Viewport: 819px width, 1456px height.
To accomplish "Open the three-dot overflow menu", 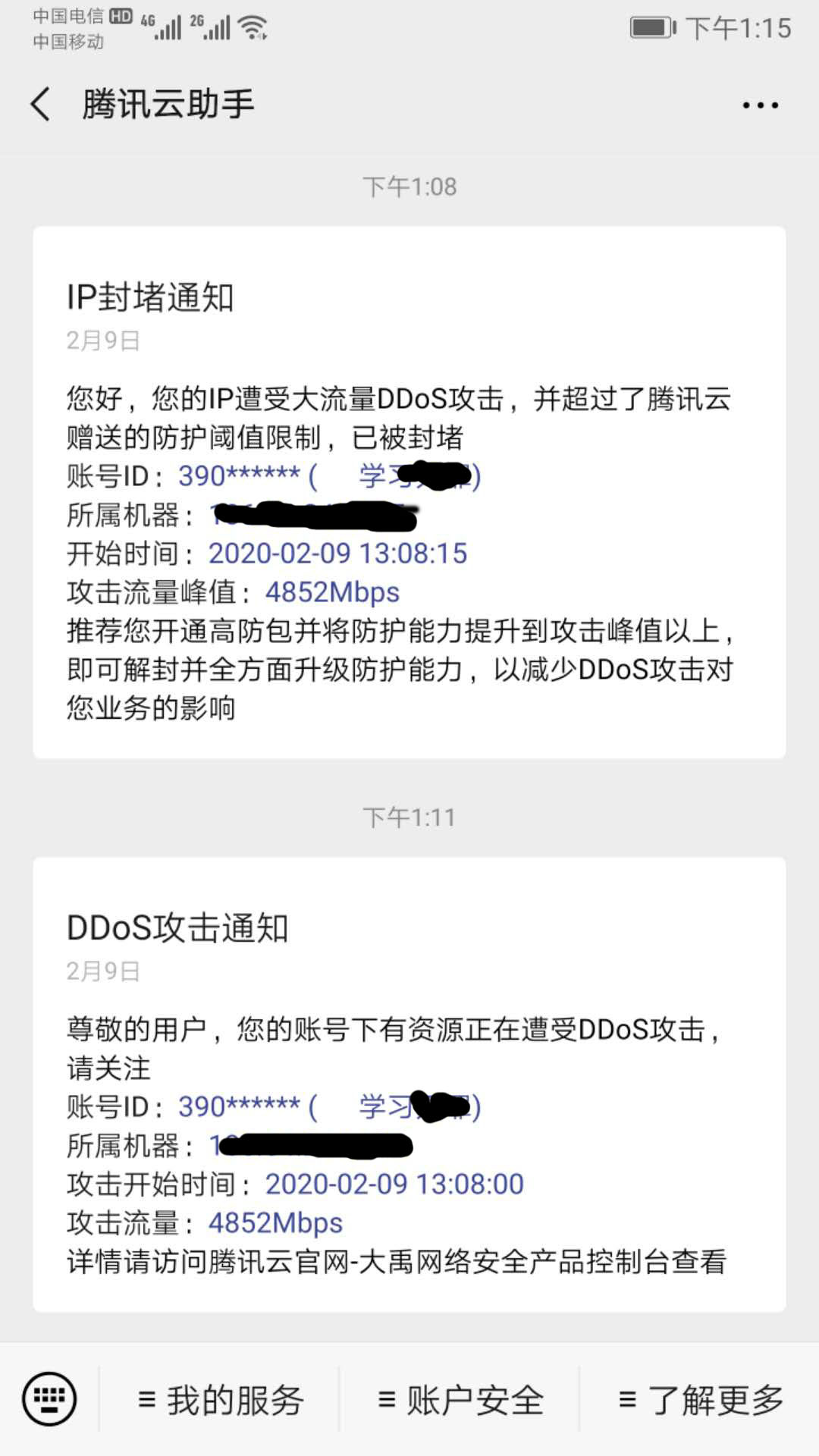I will [760, 105].
